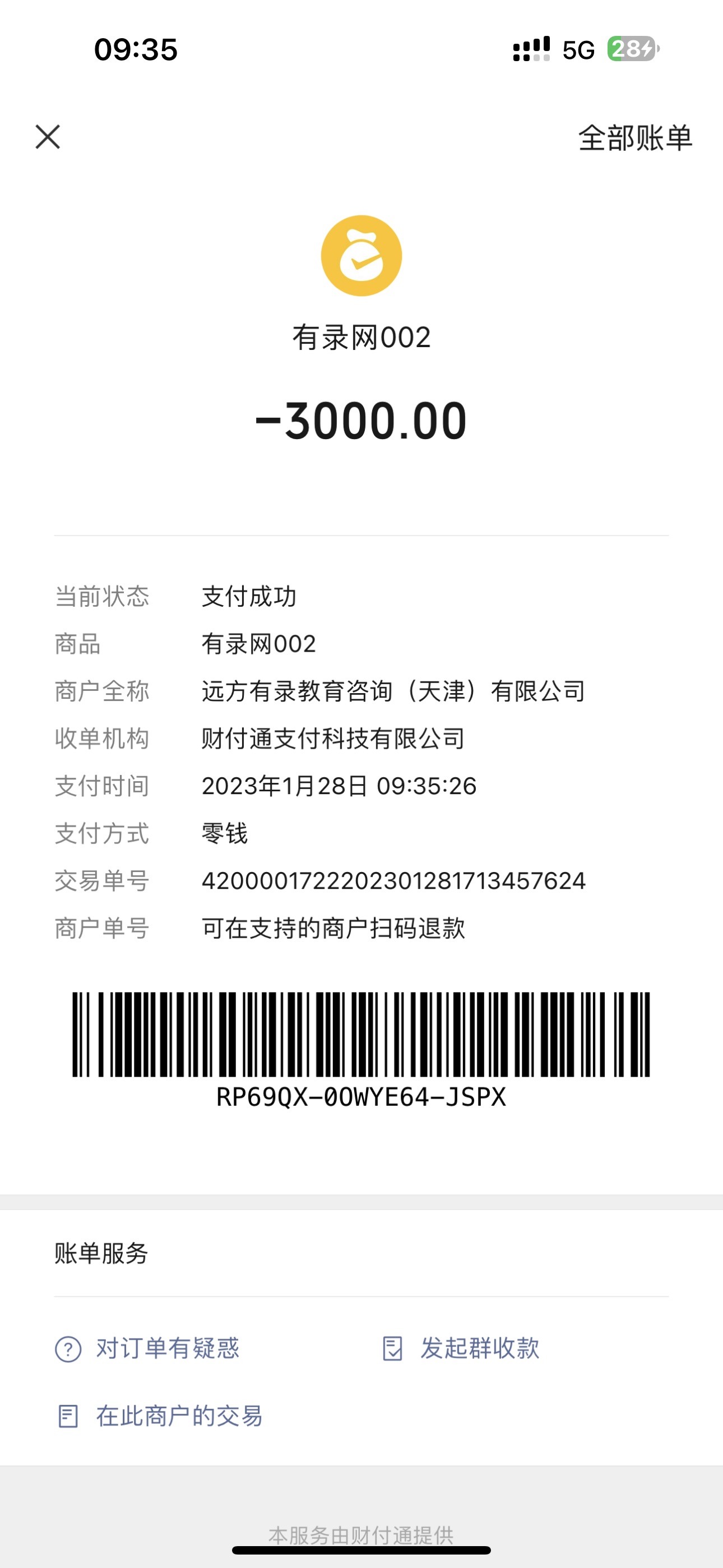This screenshot has width=723, height=1568.
Task: View 在此商户的交易 history
Action: 160,1416
